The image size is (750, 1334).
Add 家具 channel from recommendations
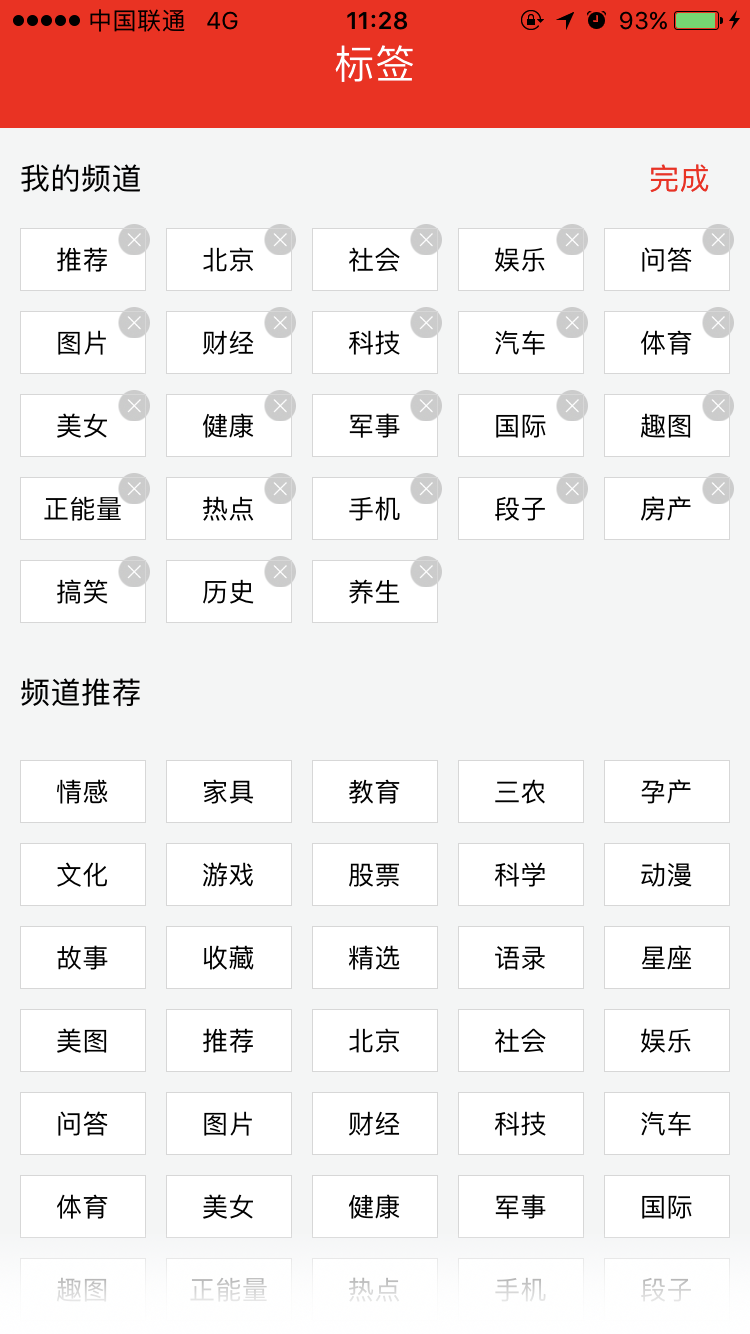pos(229,792)
